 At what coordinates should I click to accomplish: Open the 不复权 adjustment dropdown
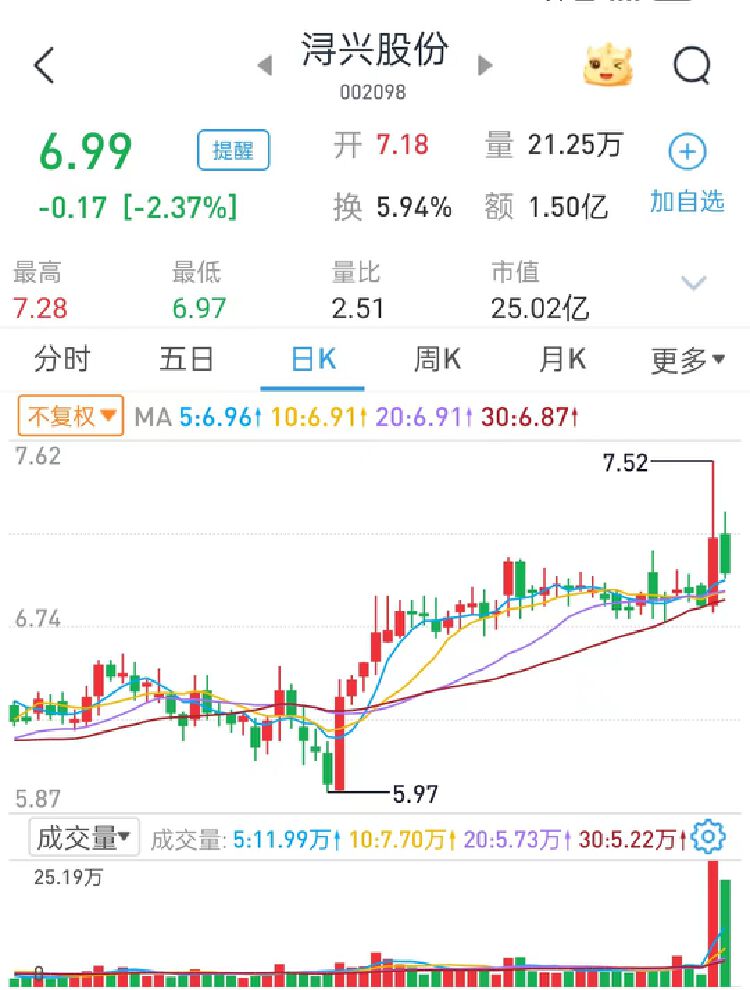pyautogui.click(x=71, y=416)
